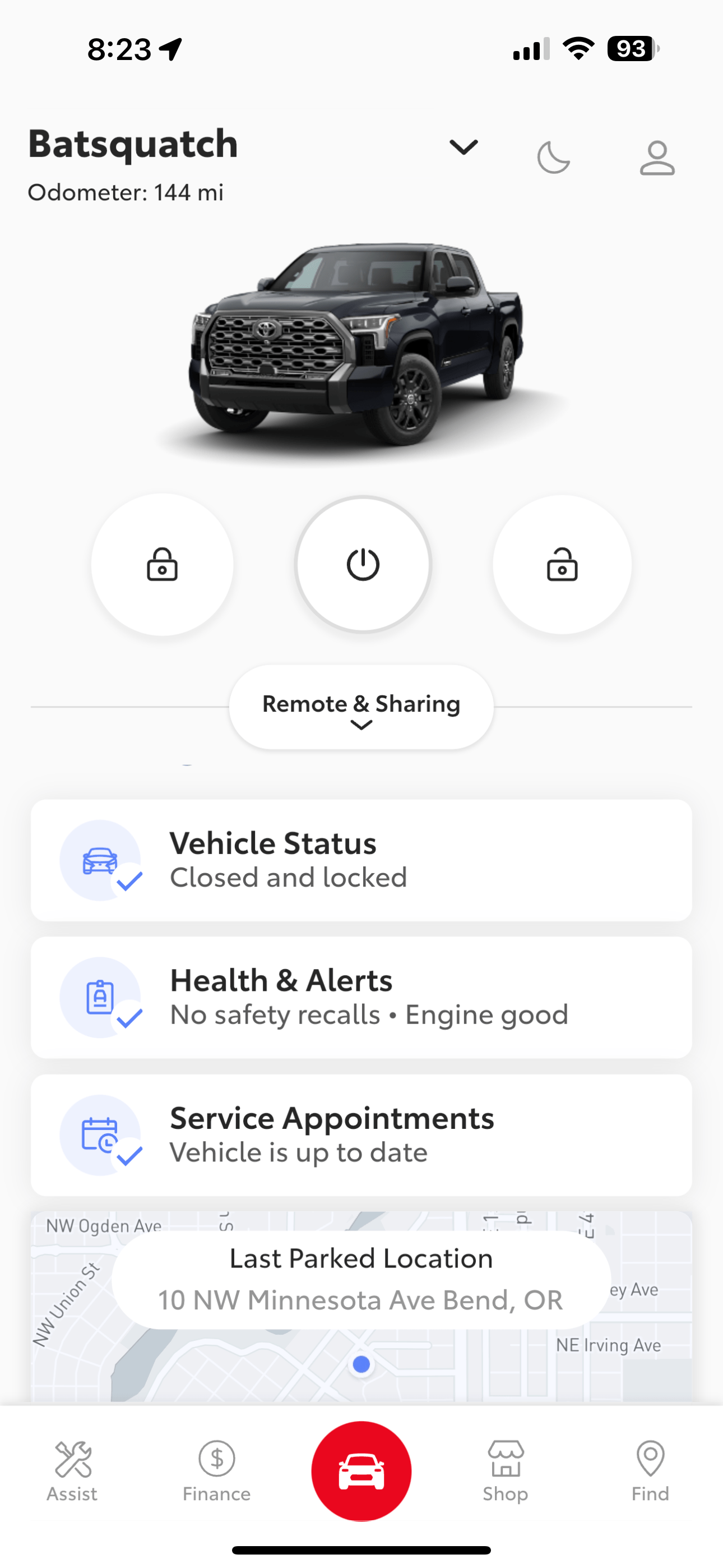Screen dimensions: 723x1568
Task: Expand the Remote & Sharing panel
Action: [x=361, y=707]
